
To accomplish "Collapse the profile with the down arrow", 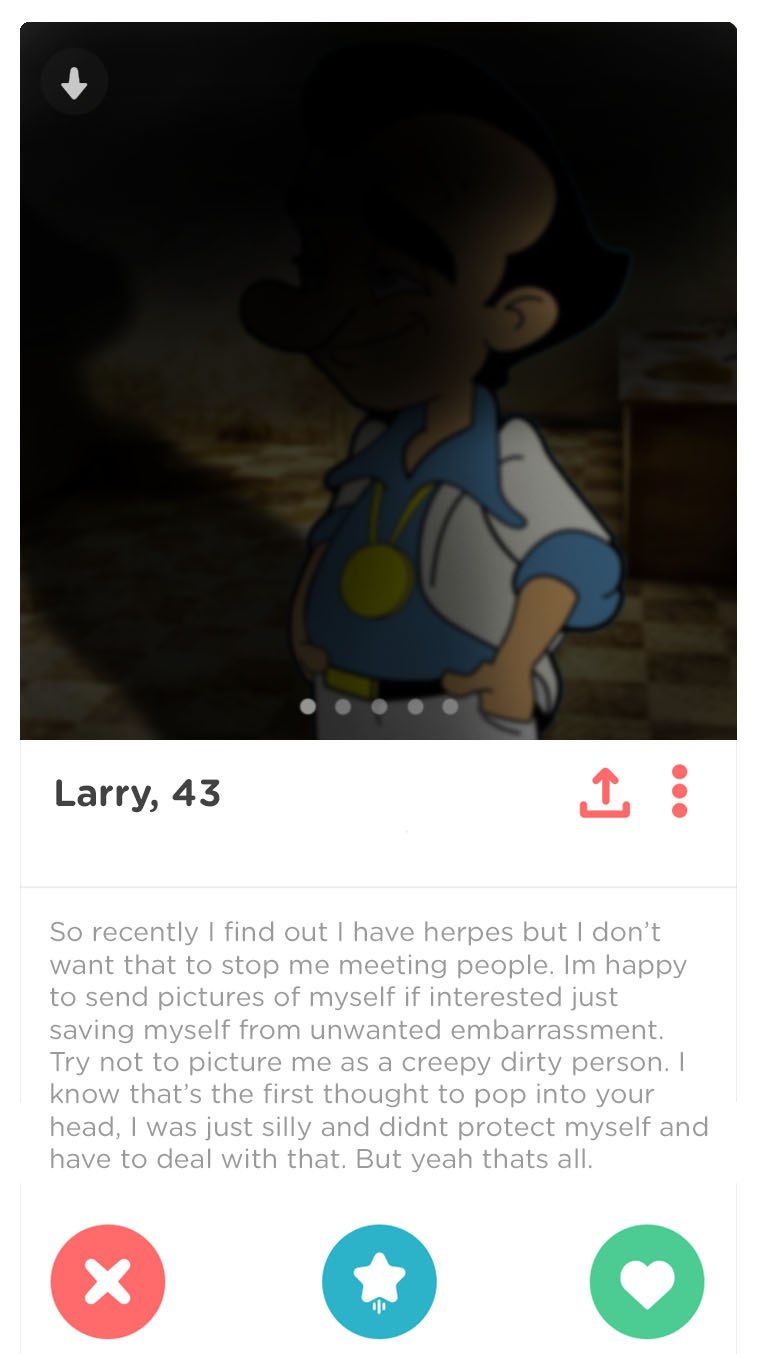I will tap(74, 84).
